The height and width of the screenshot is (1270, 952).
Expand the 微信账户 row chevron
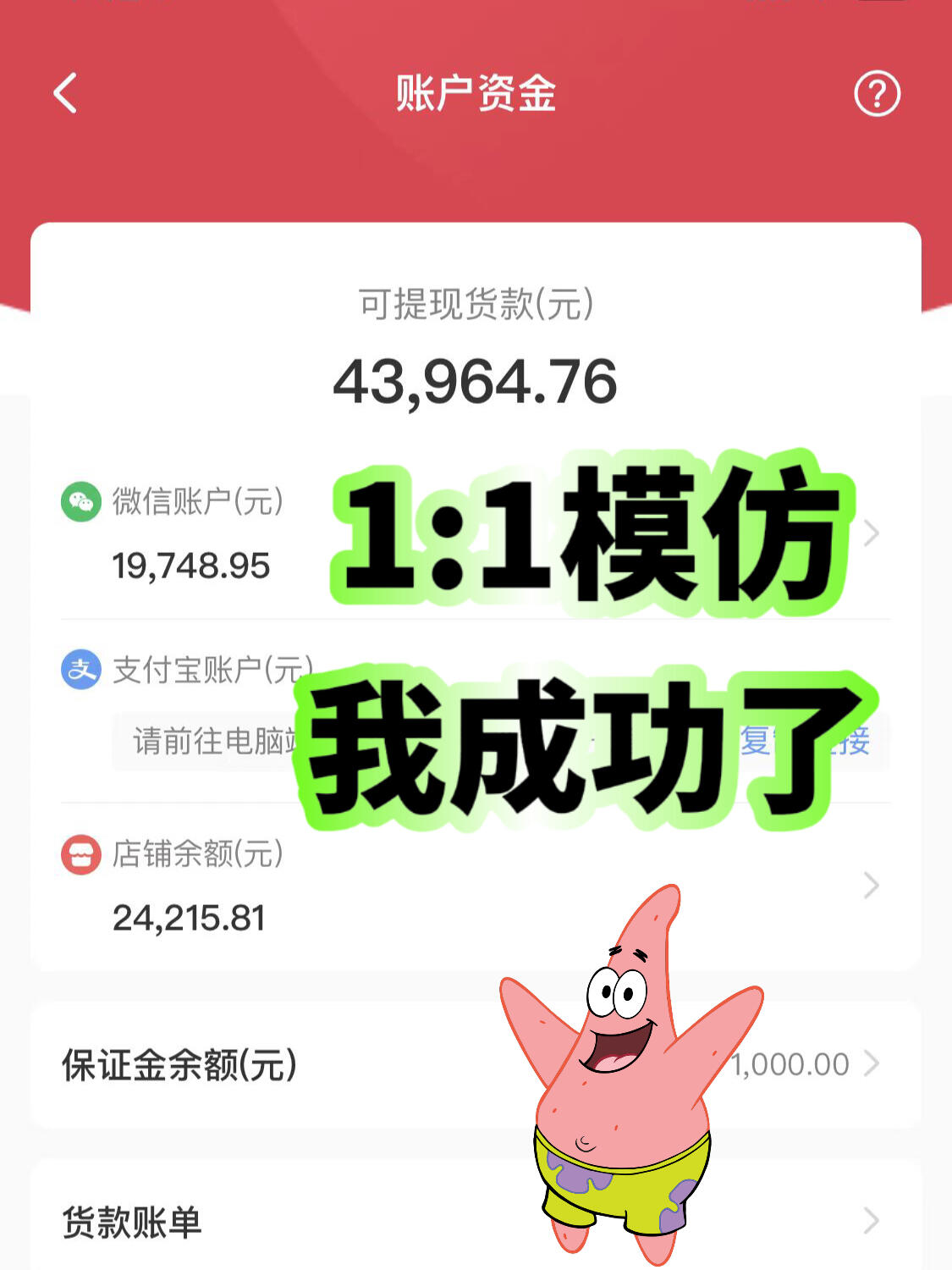pyautogui.click(x=870, y=532)
